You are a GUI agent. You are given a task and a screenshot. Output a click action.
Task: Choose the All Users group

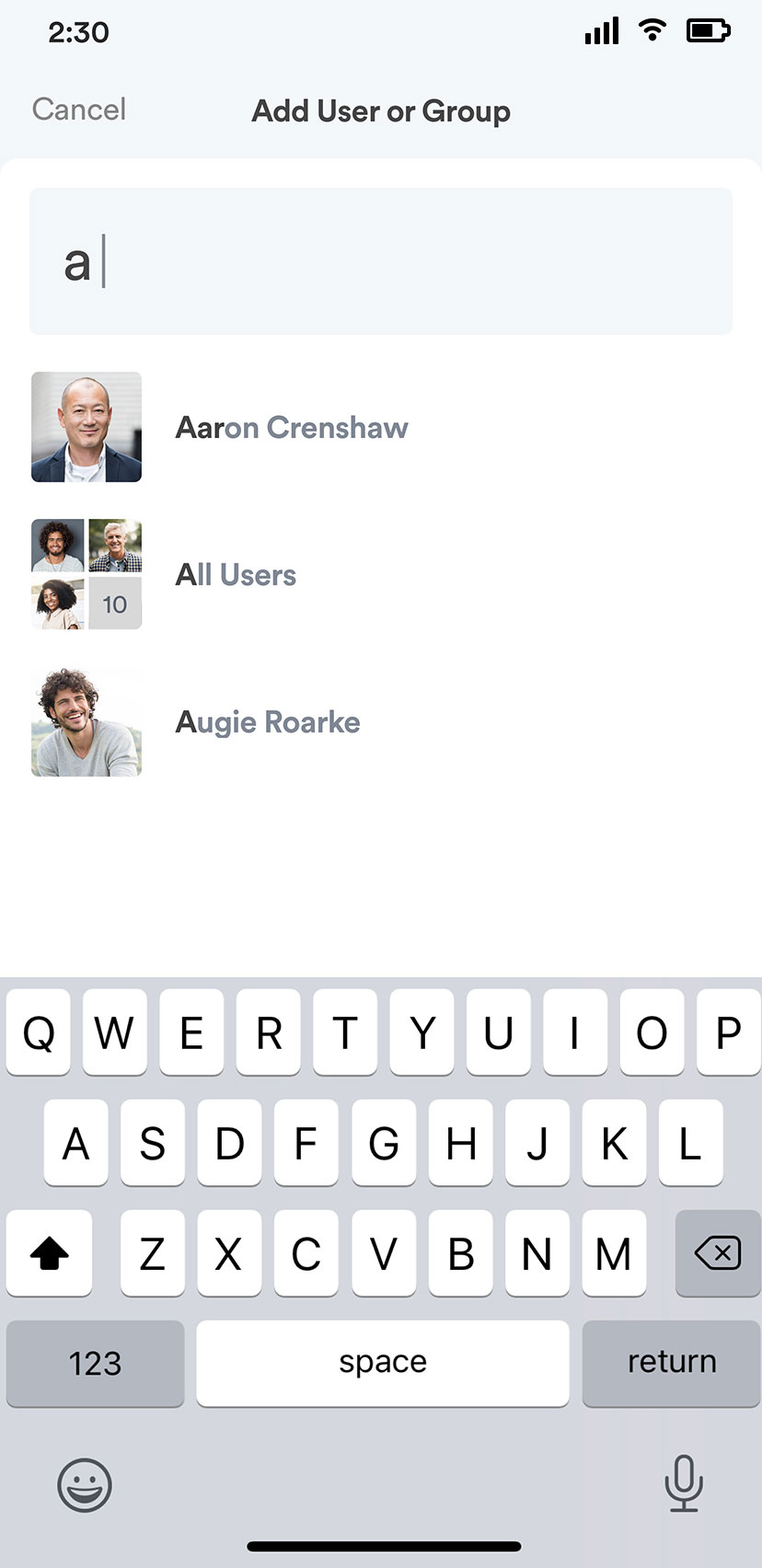tap(381, 574)
